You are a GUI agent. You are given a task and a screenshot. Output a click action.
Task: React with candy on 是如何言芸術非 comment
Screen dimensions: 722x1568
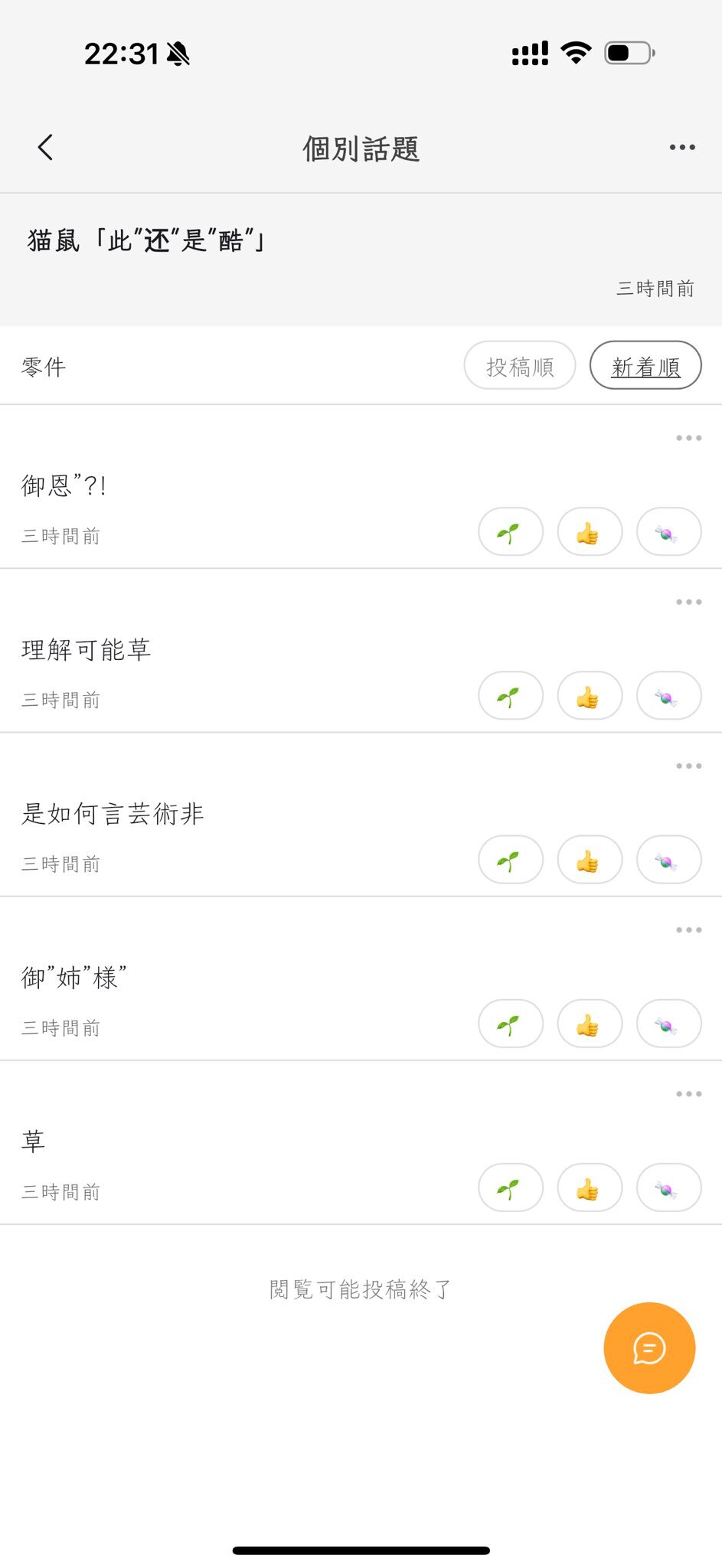click(669, 859)
